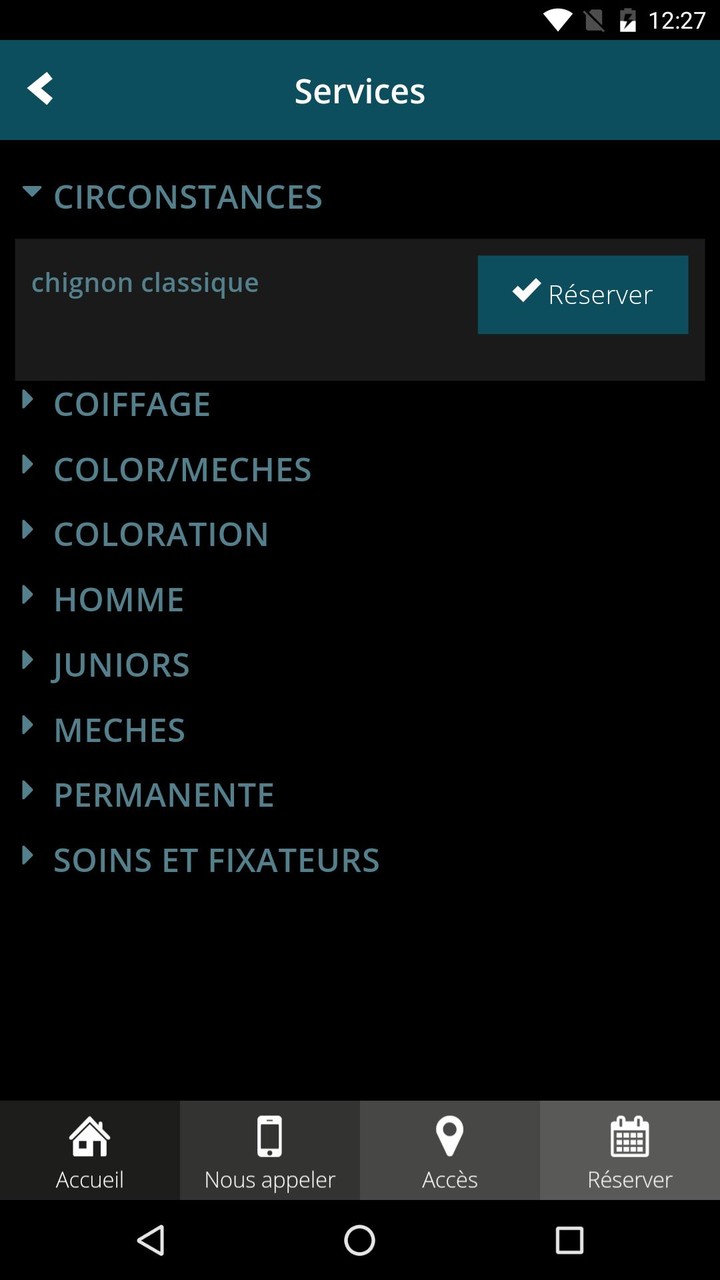
Task: Expand the HOMME category
Action: pyautogui.click(x=118, y=599)
